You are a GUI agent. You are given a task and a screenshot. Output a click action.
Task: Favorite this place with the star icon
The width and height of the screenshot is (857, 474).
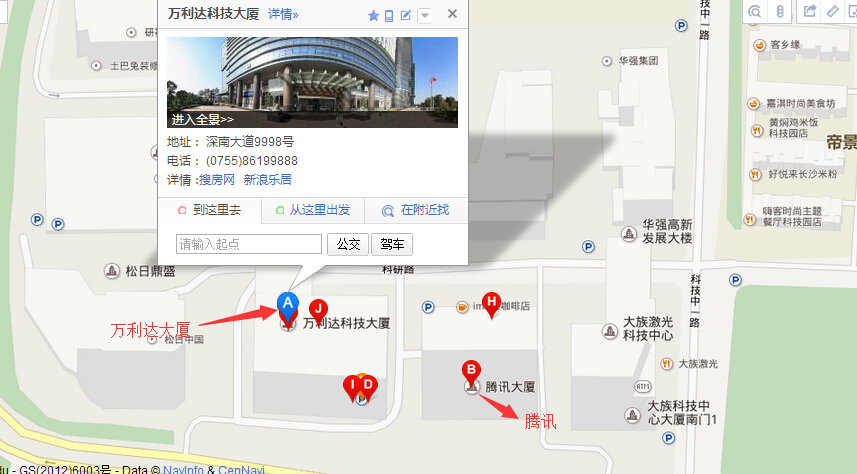click(373, 15)
